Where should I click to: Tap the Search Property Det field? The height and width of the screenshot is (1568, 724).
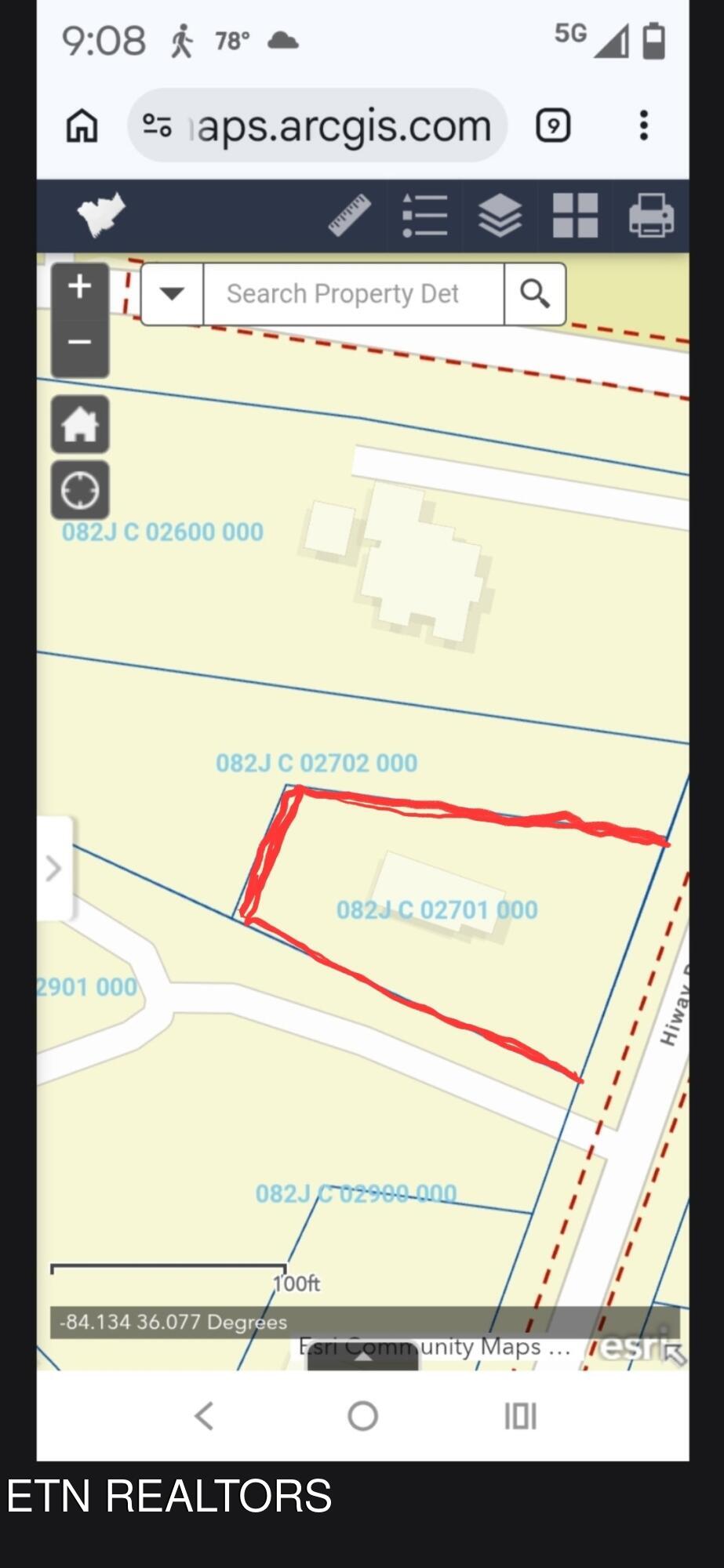click(x=353, y=294)
